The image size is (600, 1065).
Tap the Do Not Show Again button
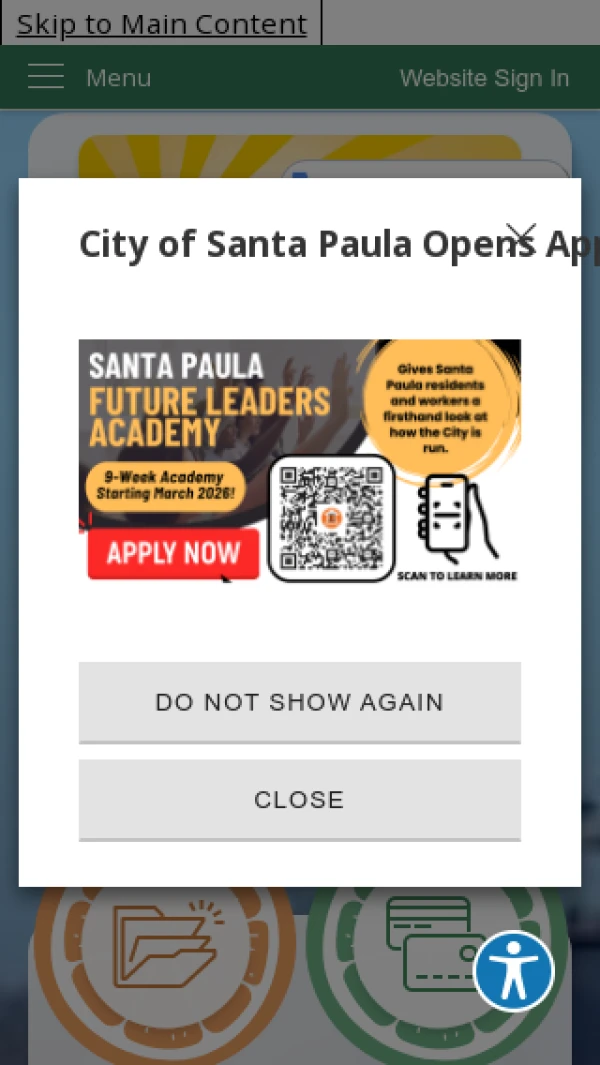(x=300, y=702)
